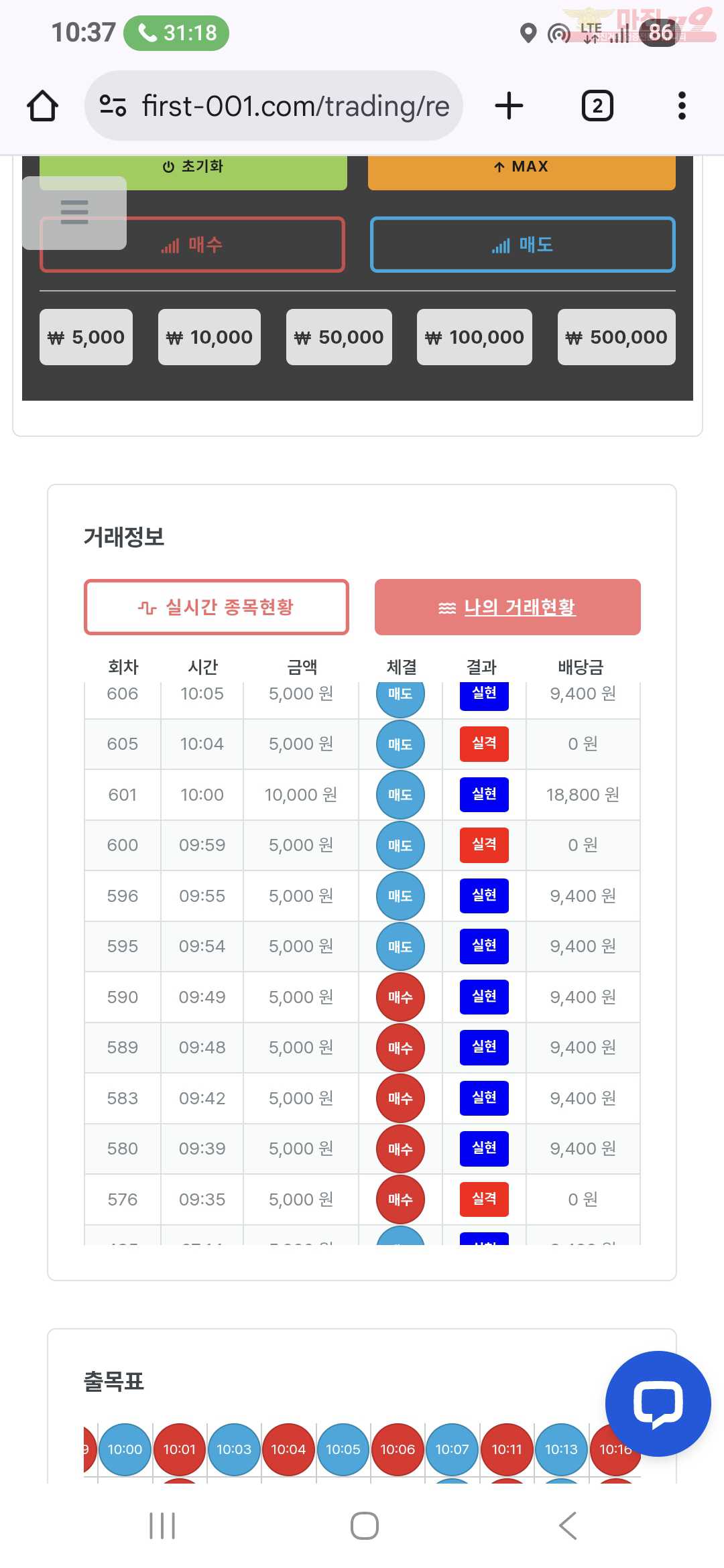Viewport: 724px width, 1568px height.
Task: Choose the ₩ 5,000 amount
Action: point(86,337)
